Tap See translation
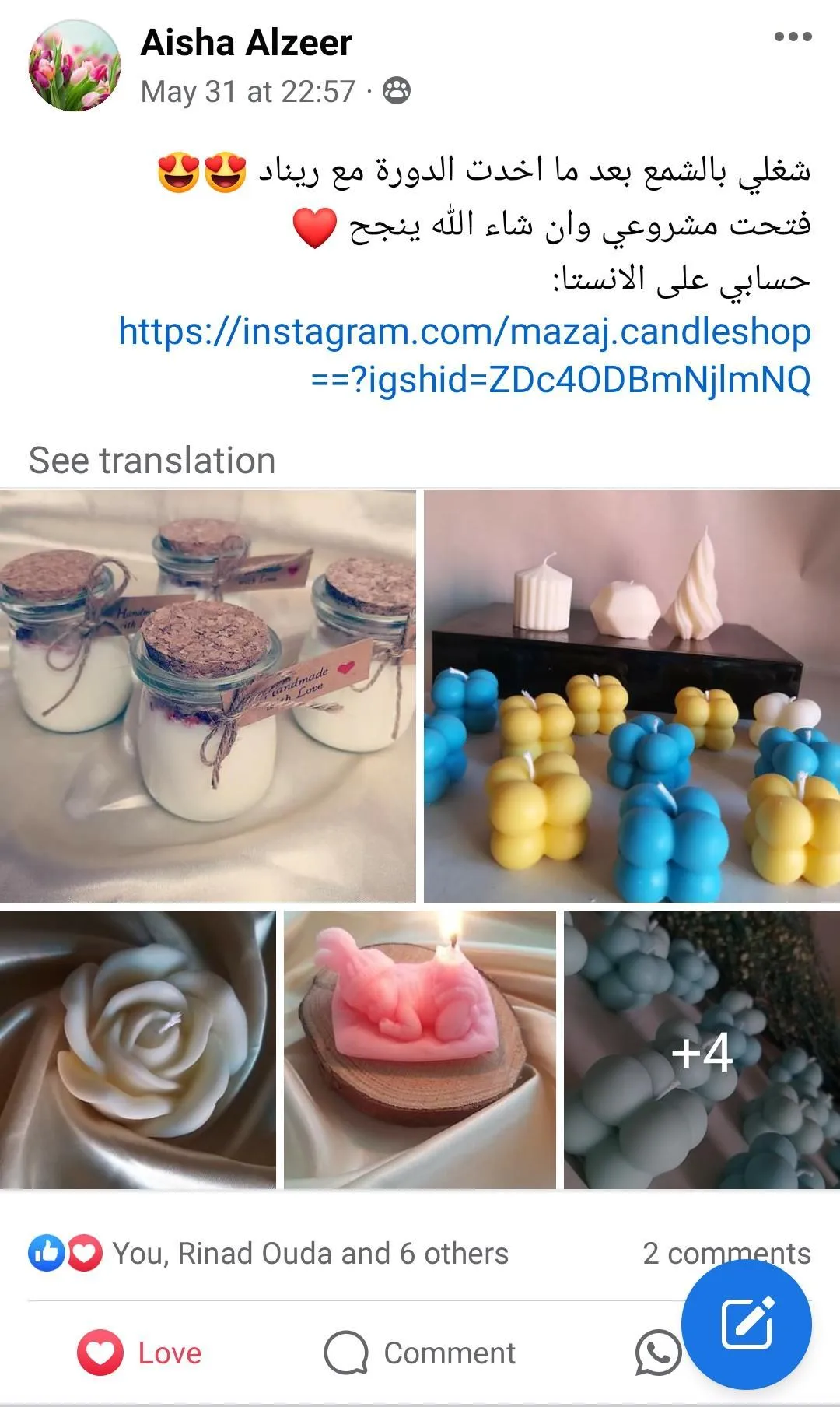The width and height of the screenshot is (840, 1407). click(152, 461)
